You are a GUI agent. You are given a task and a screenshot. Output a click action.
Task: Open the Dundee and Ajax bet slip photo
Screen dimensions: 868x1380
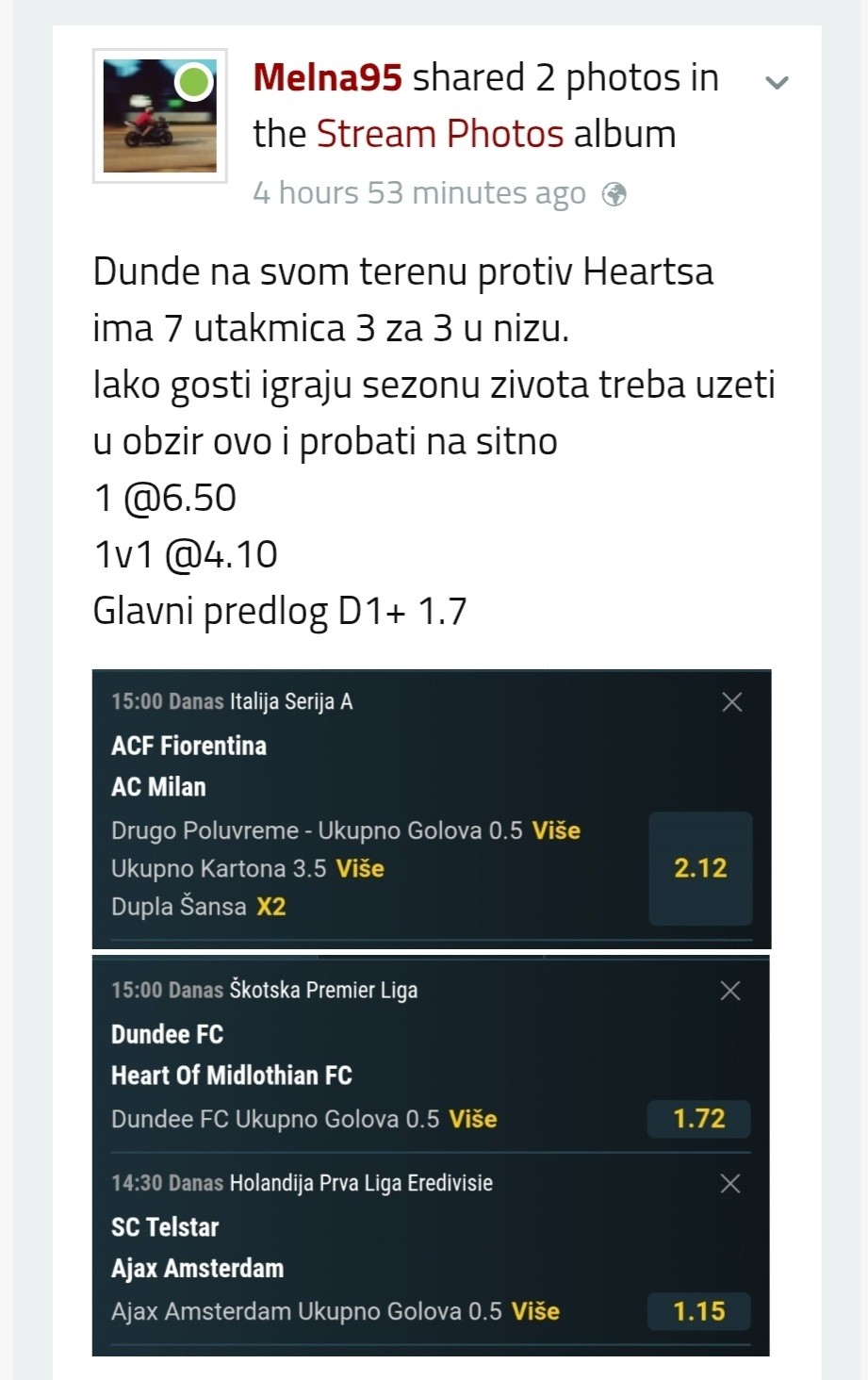click(431, 1156)
